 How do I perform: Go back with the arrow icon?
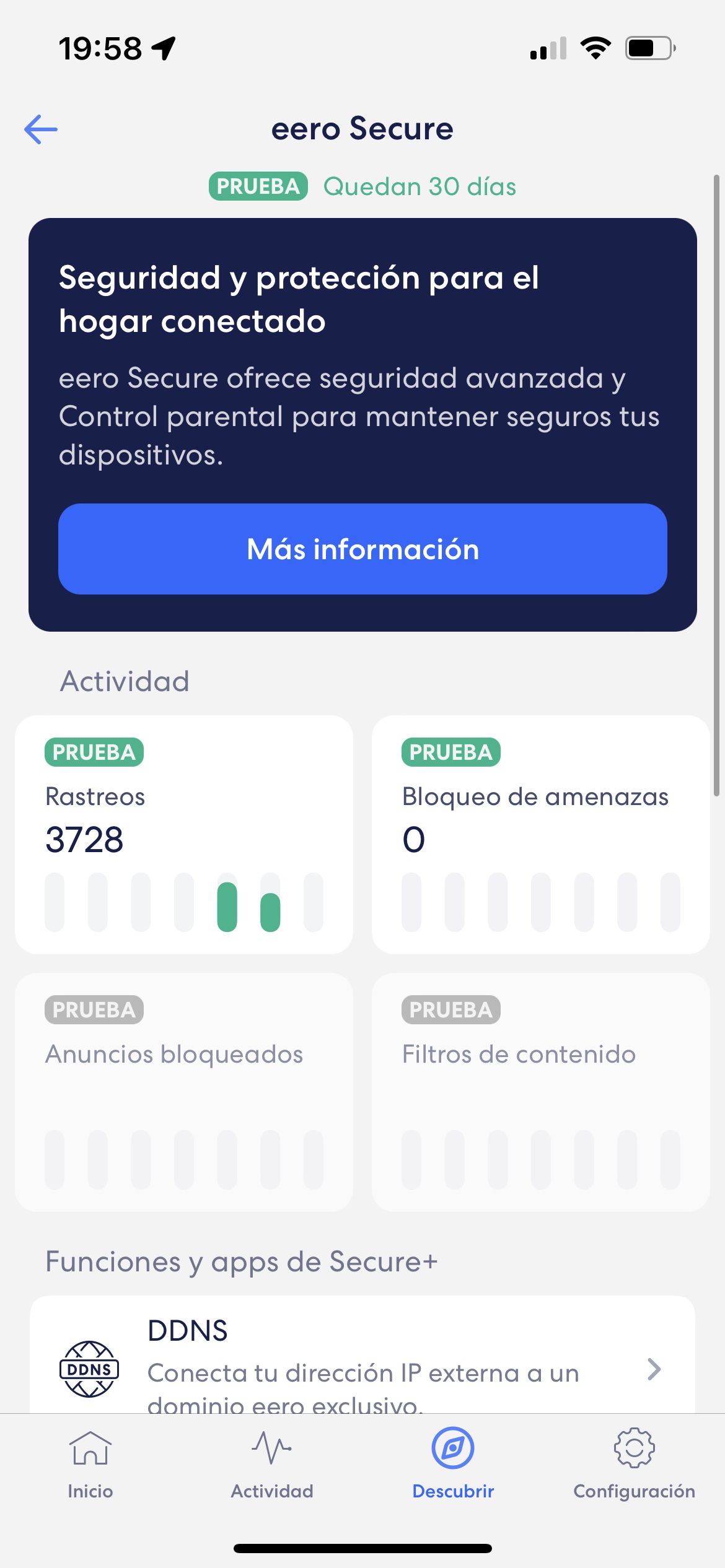[x=41, y=129]
